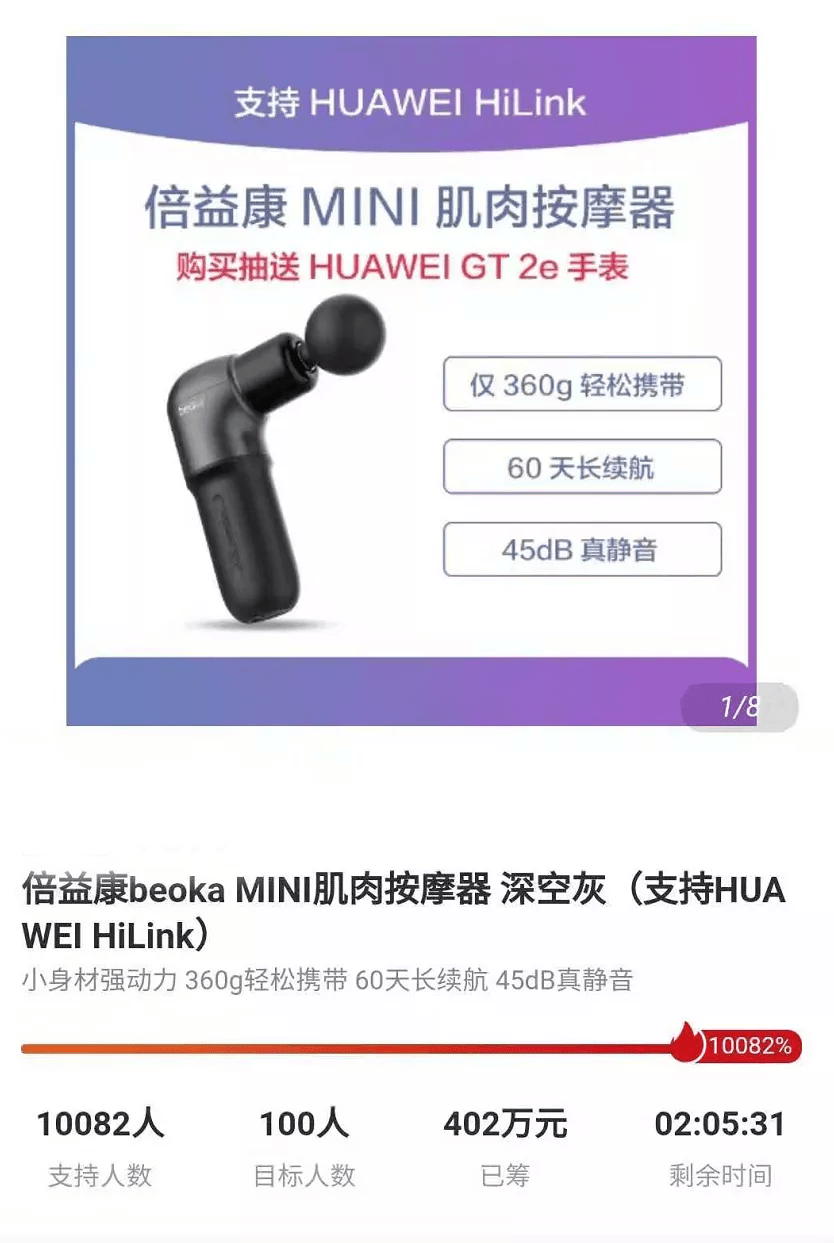Tap the 1/8 image page indicator
The height and width of the screenshot is (1243, 834).
[x=739, y=708]
